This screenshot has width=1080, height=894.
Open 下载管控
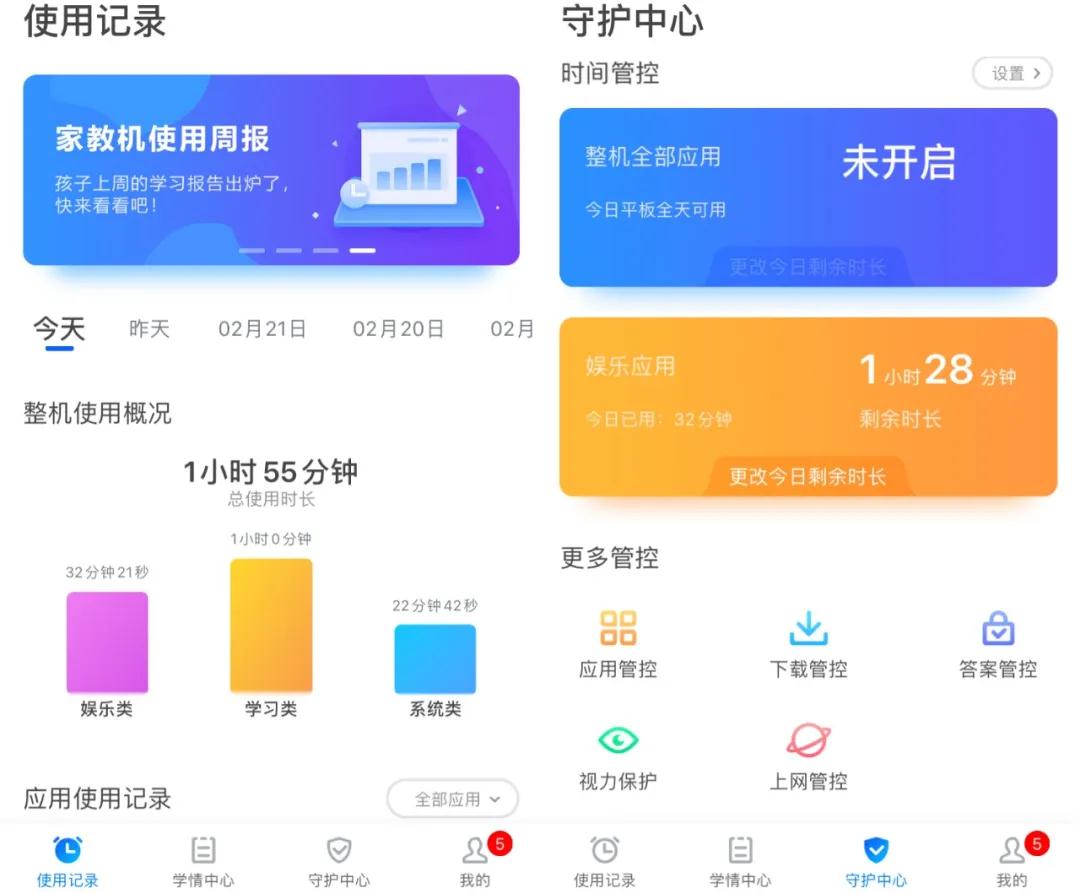[808, 645]
